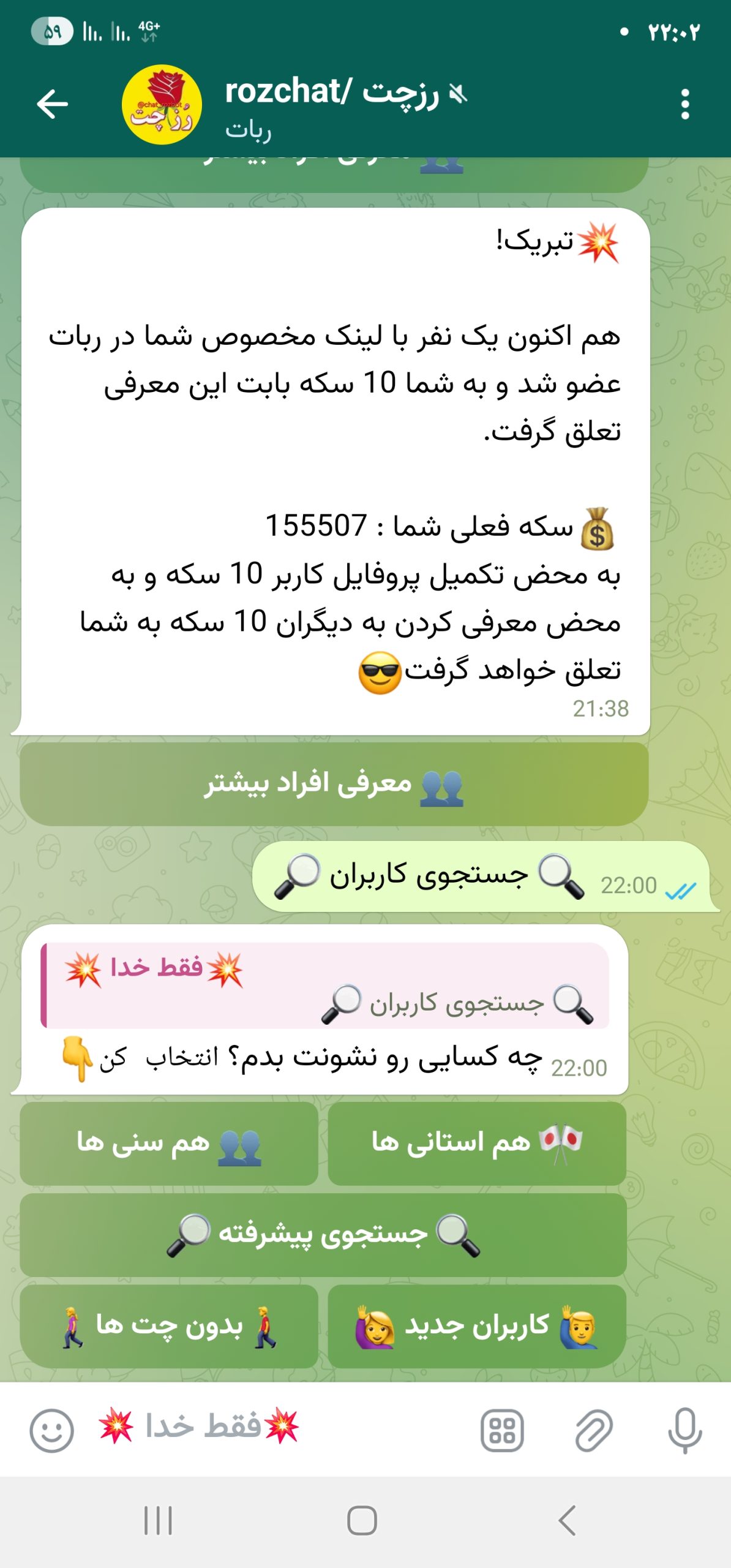Go back from the rozchat conversation
This screenshot has height=1568, width=731.
pyautogui.click(x=52, y=104)
